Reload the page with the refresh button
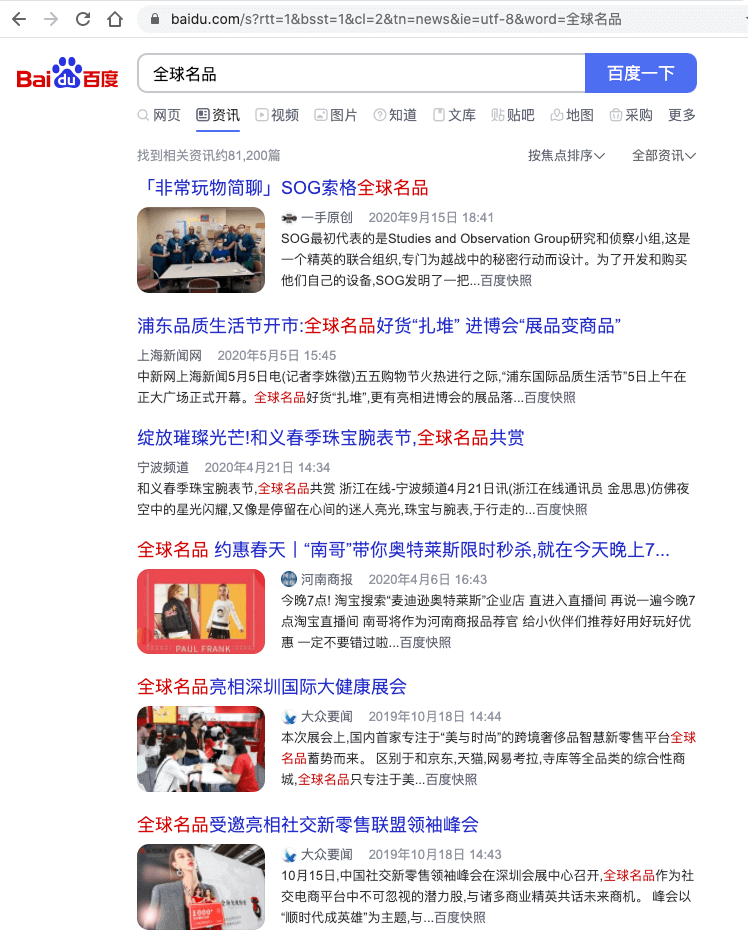The height and width of the screenshot is (944, 748). point(83,19)
